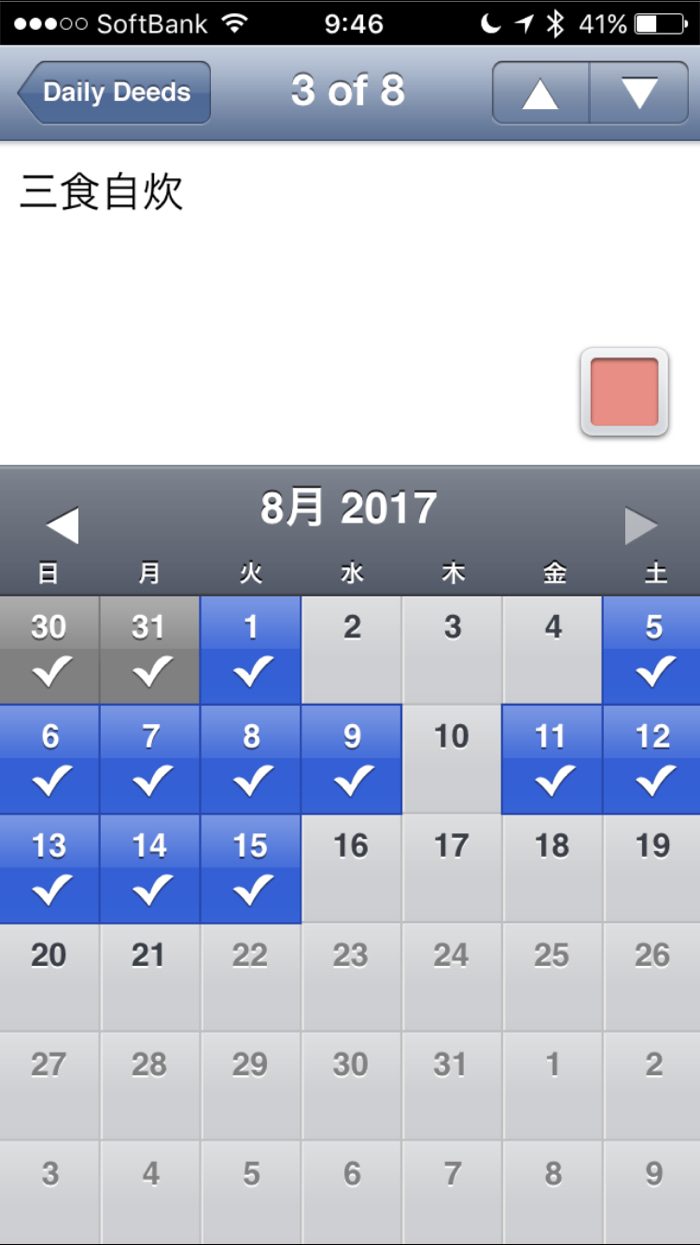Edit the deed name 三食自炊
Viewport: 700px width, 1245px height.
tap(101, 193)
